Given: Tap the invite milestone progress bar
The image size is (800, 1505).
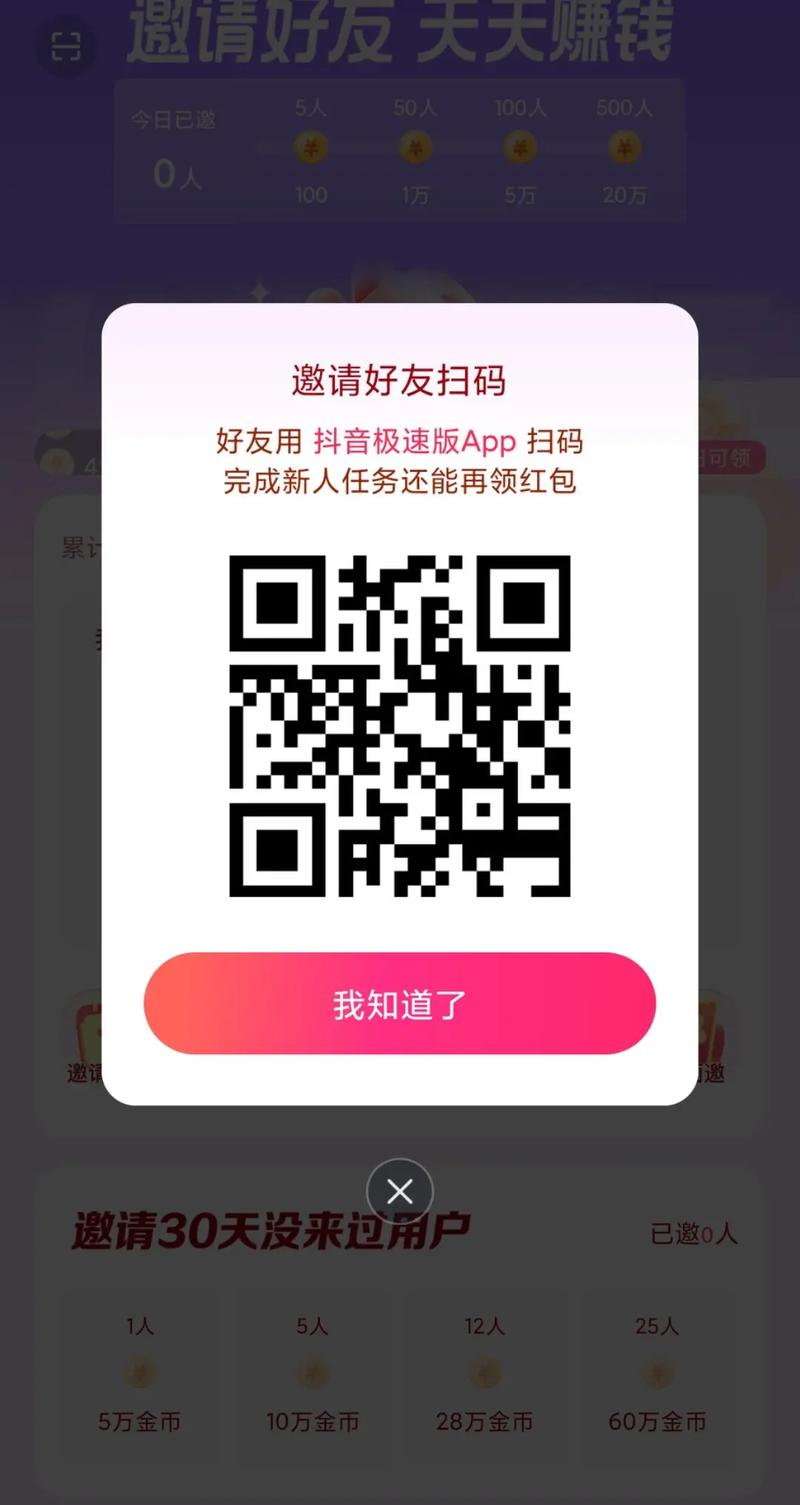Looking at the screenshot, I should point(466,148).
